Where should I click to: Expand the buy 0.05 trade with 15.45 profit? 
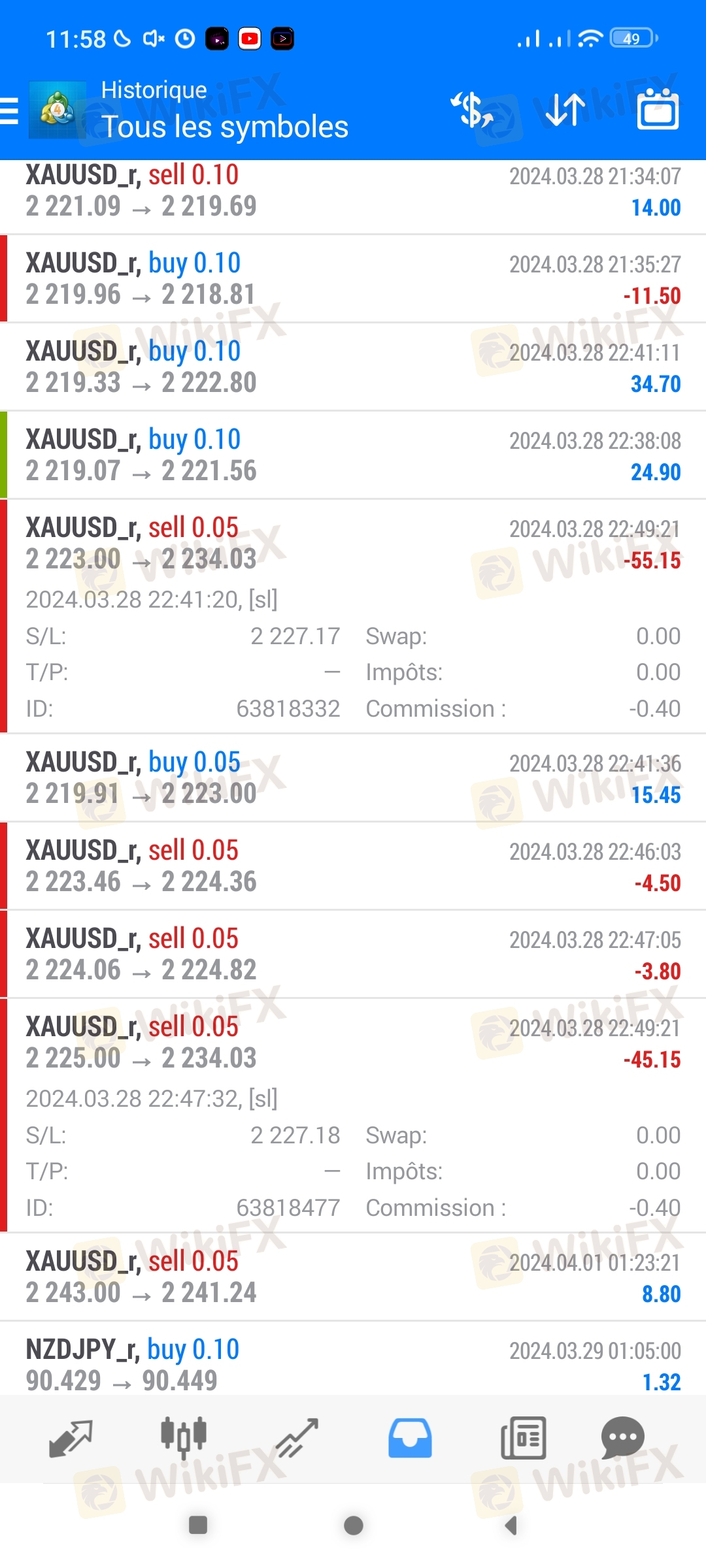click(x=353, y=778)
